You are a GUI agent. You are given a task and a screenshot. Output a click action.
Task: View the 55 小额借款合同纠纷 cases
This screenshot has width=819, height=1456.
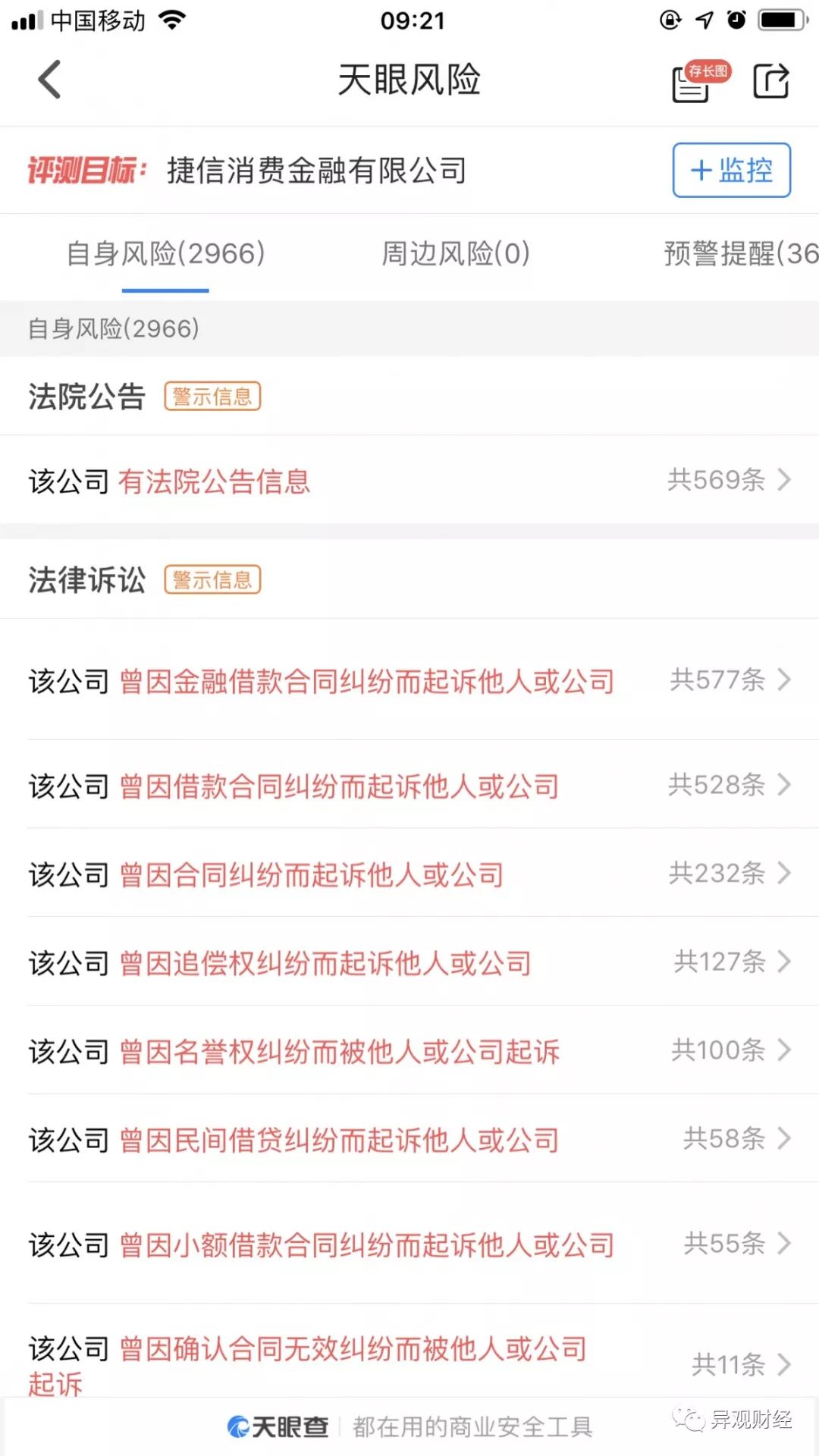click(409, 1244)
